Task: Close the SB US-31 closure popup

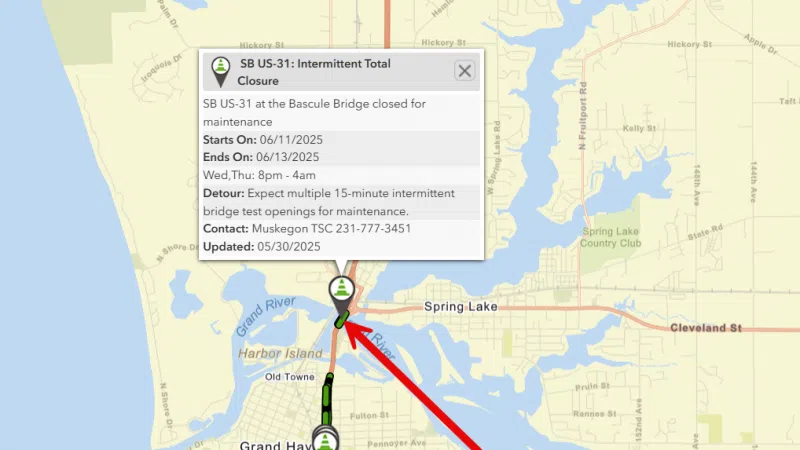Action: coord(464,71)
